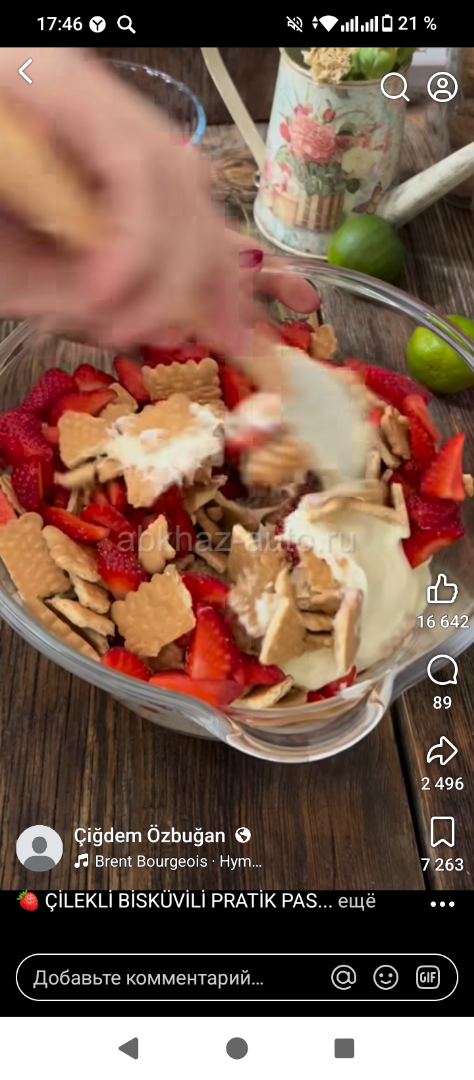The width and height of the screenshot is (474, 1080).
Task: Open Çiğdem Özbuğan's profile
Action: (x=149, y=835)
